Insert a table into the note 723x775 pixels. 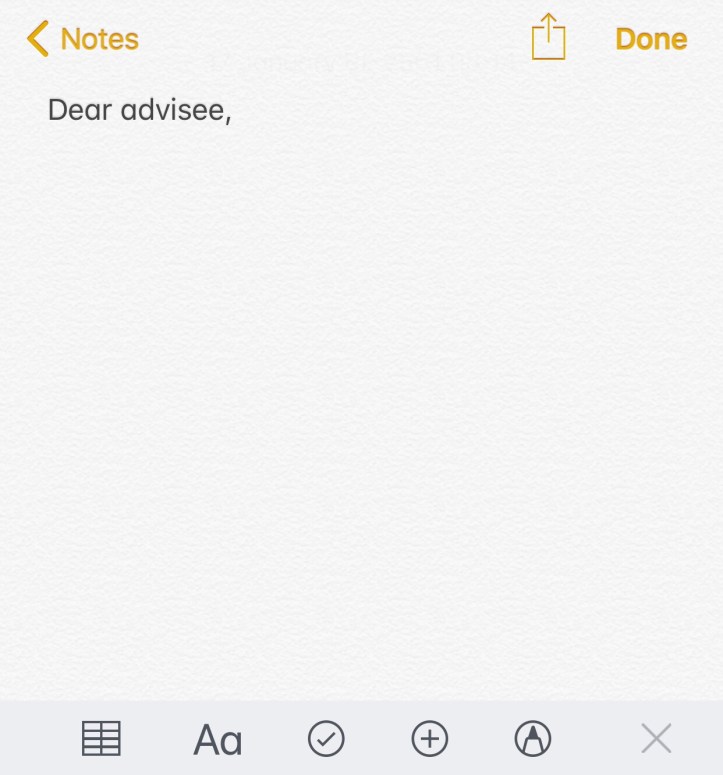(x=101, y=739)
